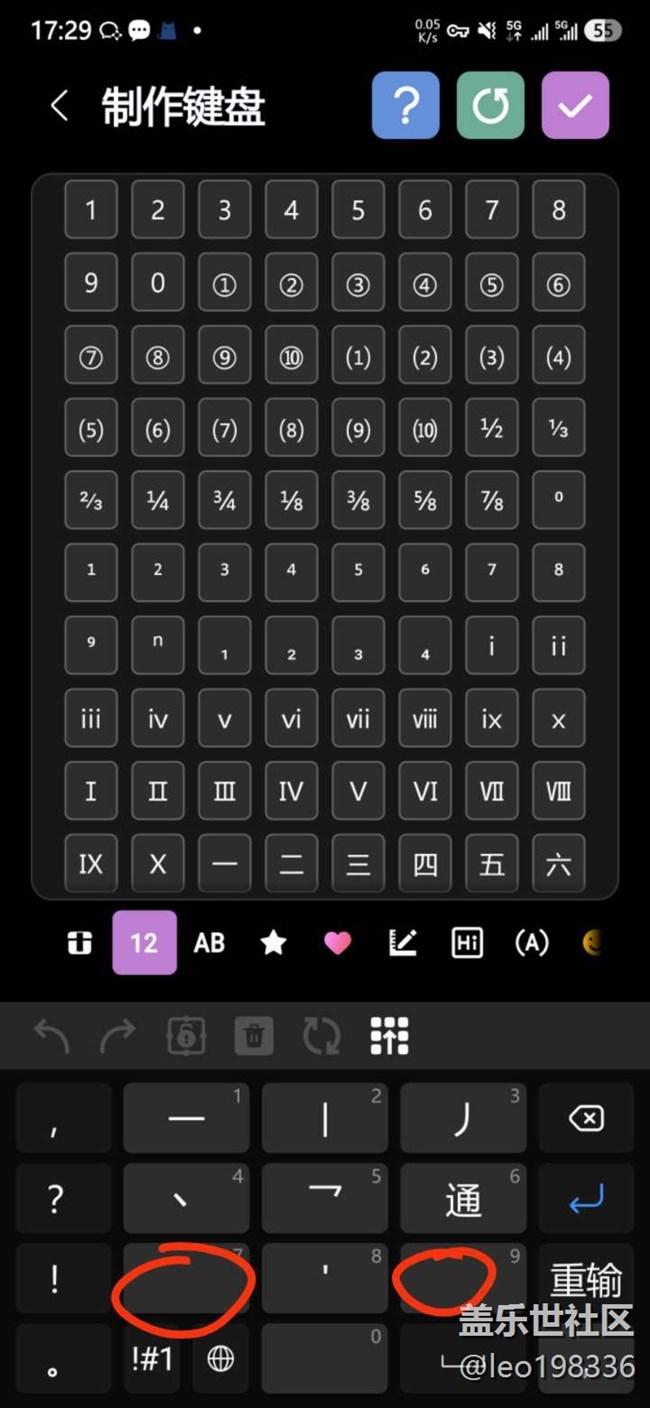Tap the 重输 re-enter key
650x1408 pixels.
click(x=586, y=1279)
